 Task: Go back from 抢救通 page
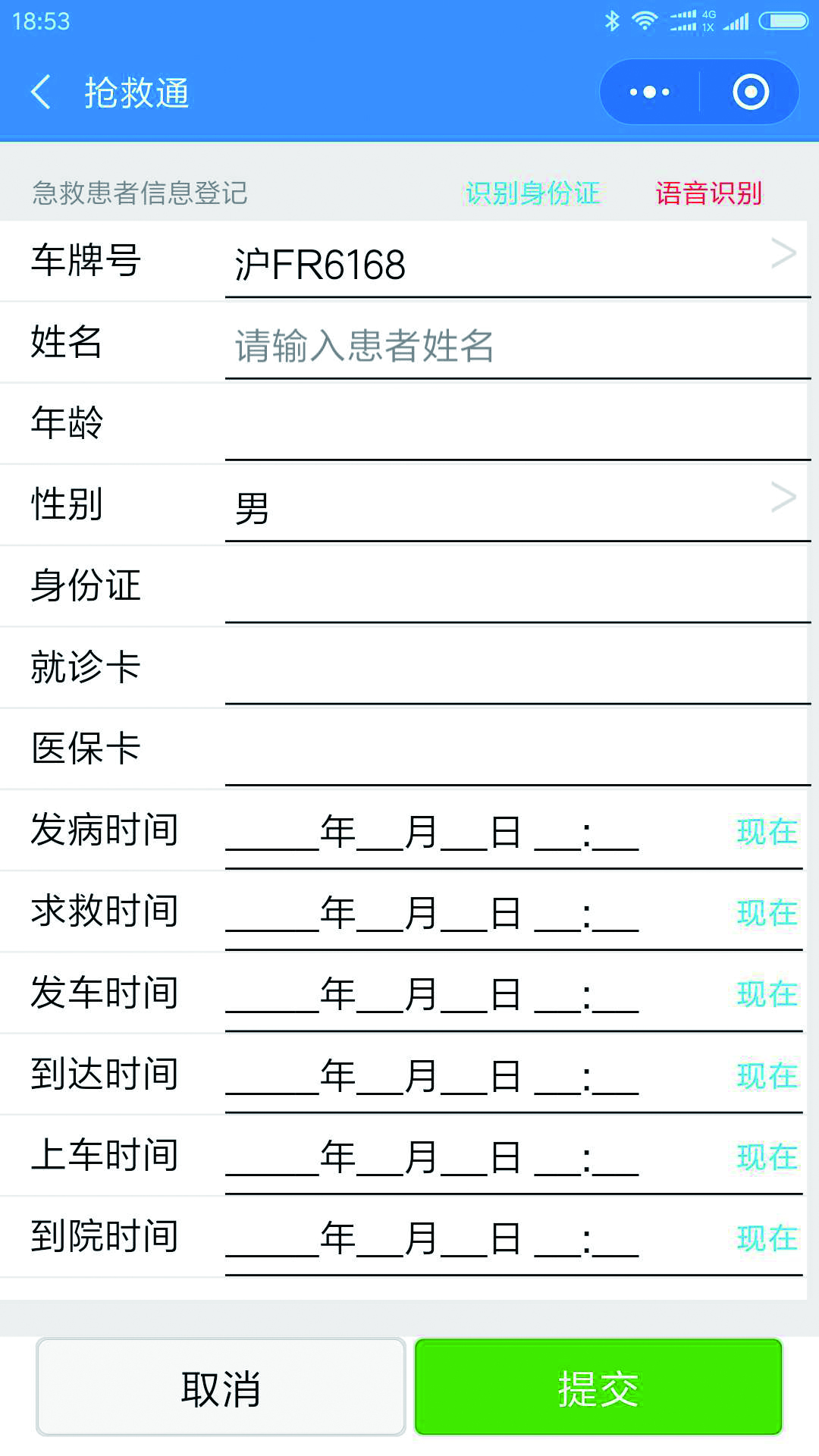click(42, 93)
